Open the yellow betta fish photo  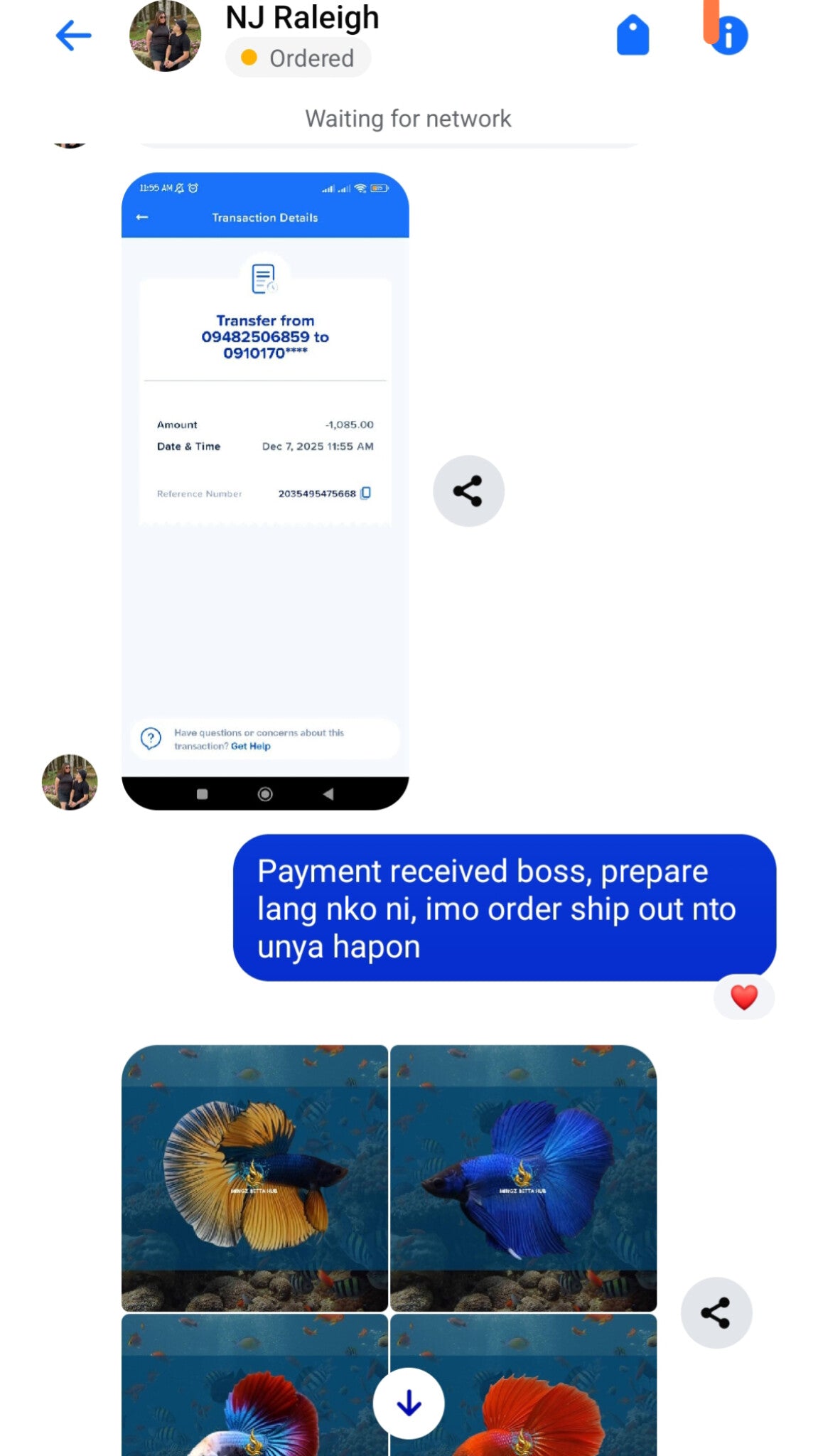254,1177
